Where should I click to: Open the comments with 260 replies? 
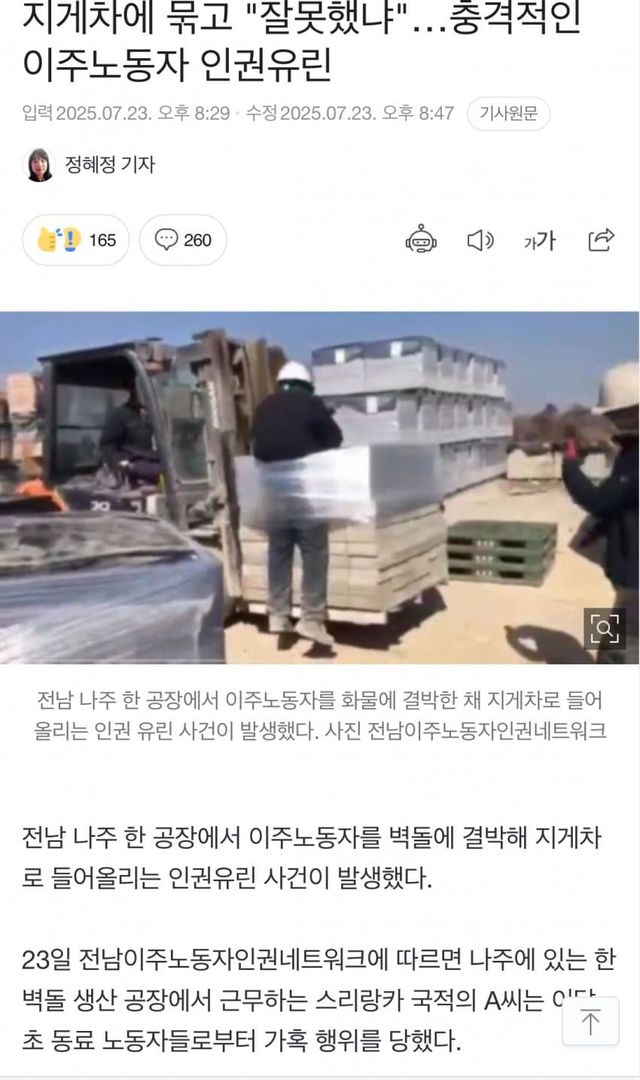coord(183,240)
